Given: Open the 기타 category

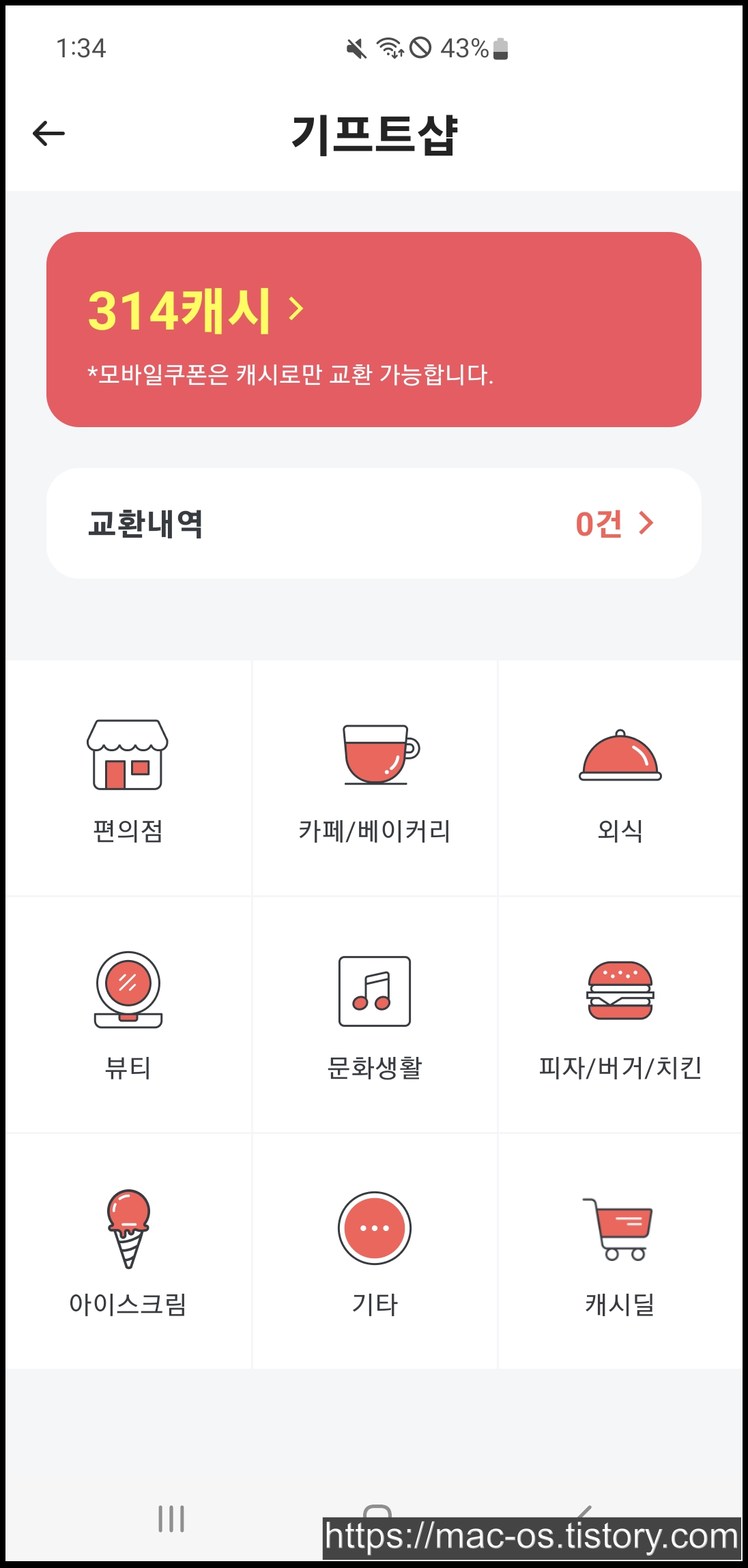Looking at the screenshot, I should pos(375,1251).
